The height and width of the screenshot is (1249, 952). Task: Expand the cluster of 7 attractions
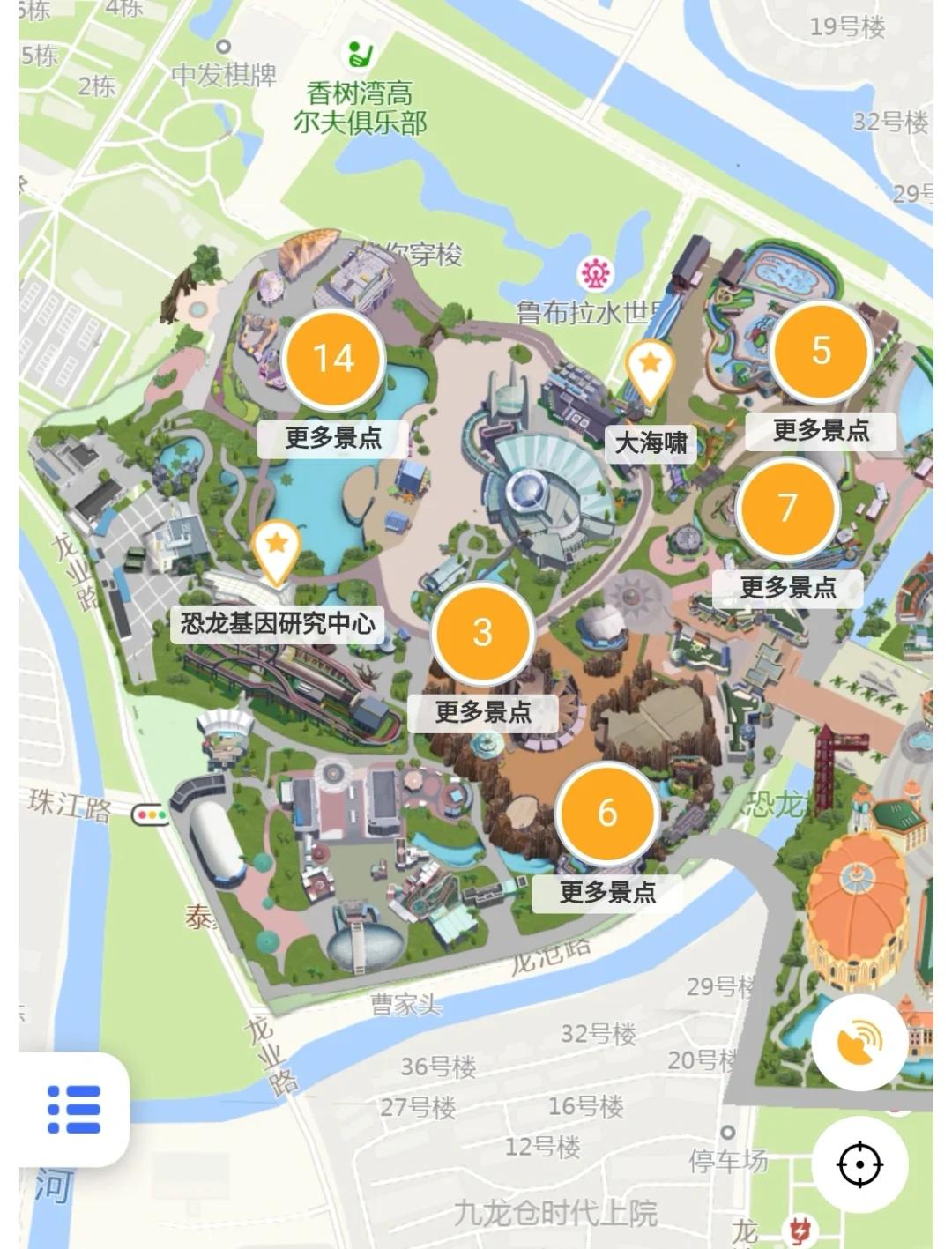[x=787, y=508]
